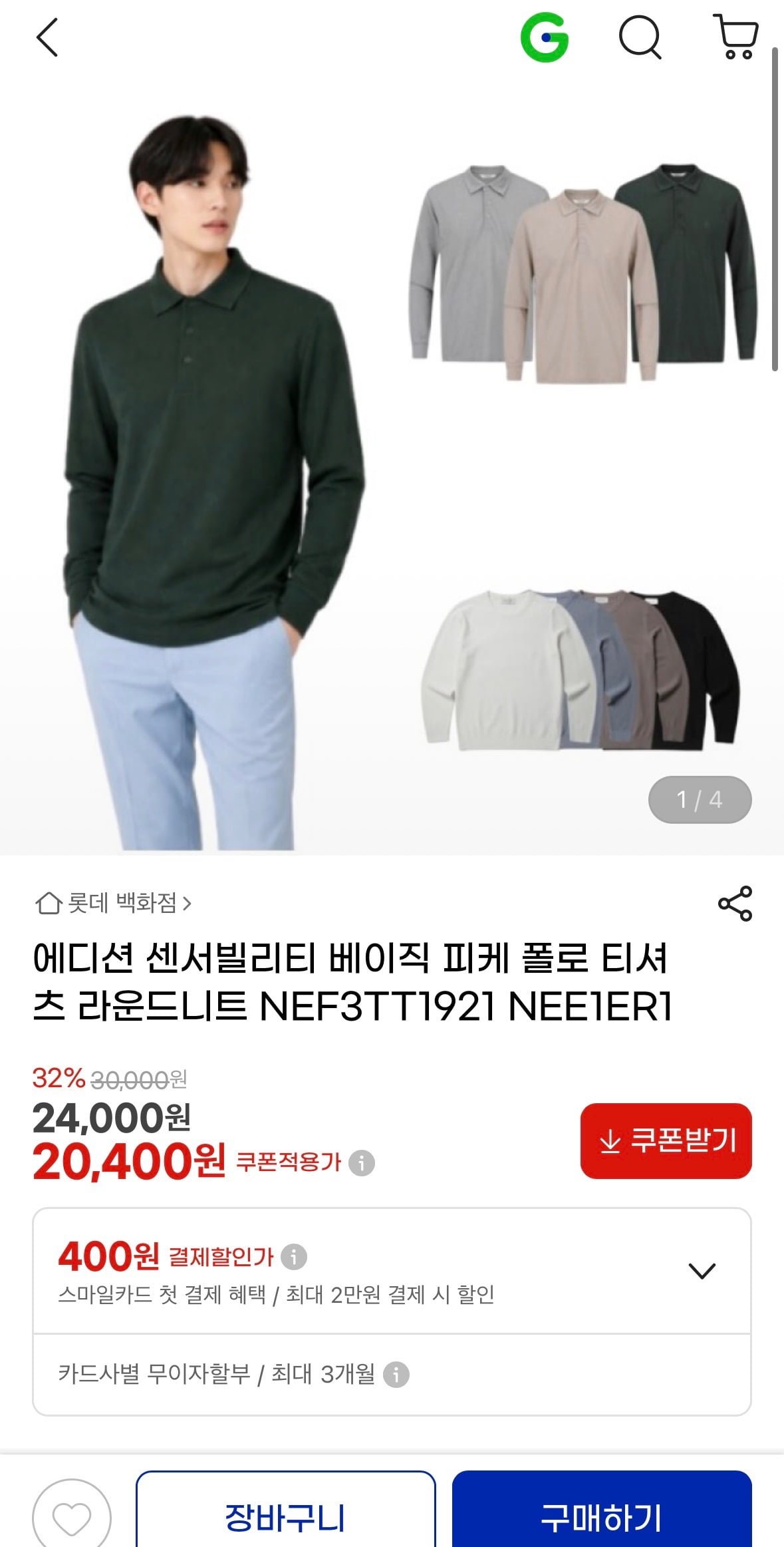Add product to wishlist with heart
This screenshot has height=1547, width=784.
click(72, 1518)
